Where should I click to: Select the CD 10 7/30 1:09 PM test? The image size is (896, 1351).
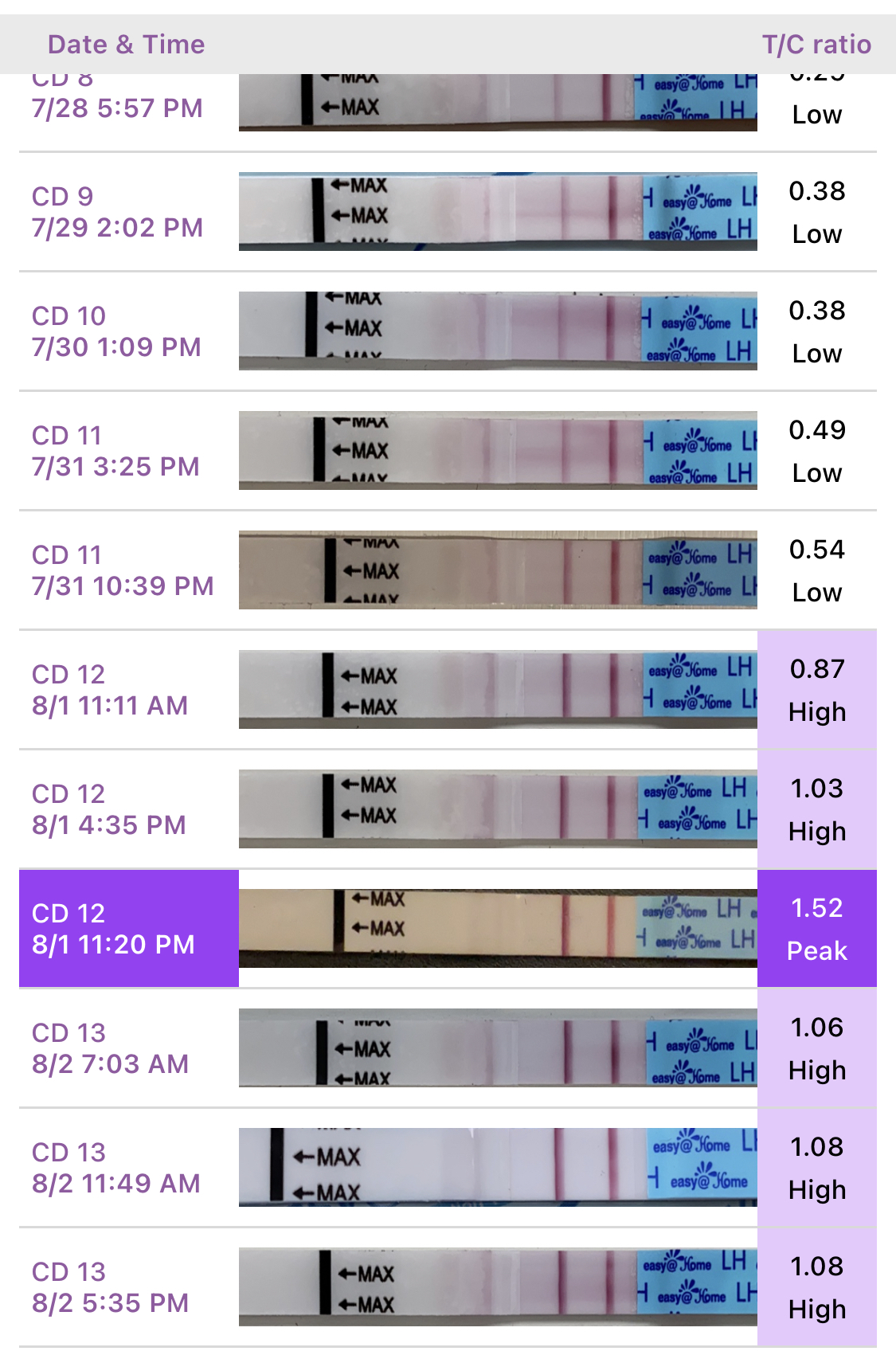pyautogui.click(x=117, y=331)
